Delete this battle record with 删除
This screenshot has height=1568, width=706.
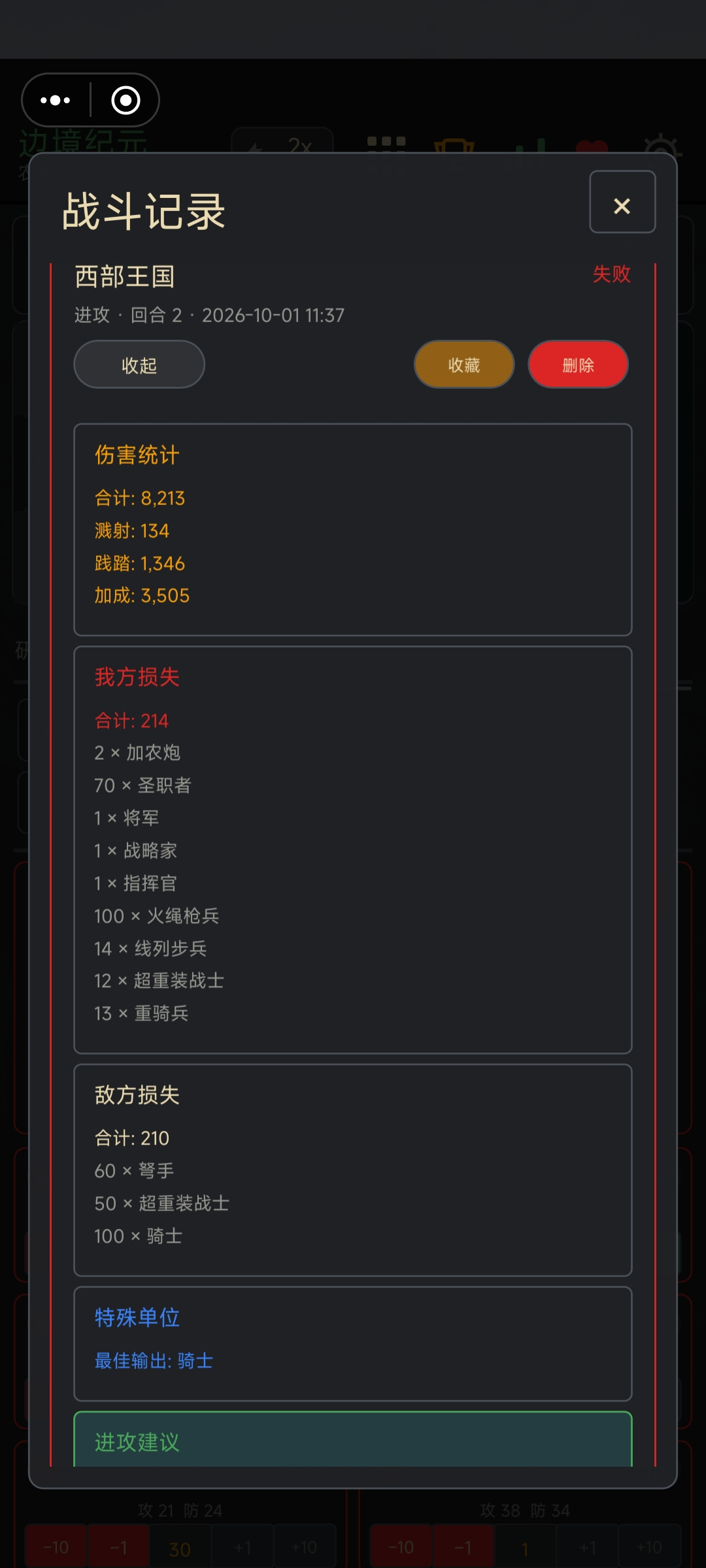[x=578, y=365]
